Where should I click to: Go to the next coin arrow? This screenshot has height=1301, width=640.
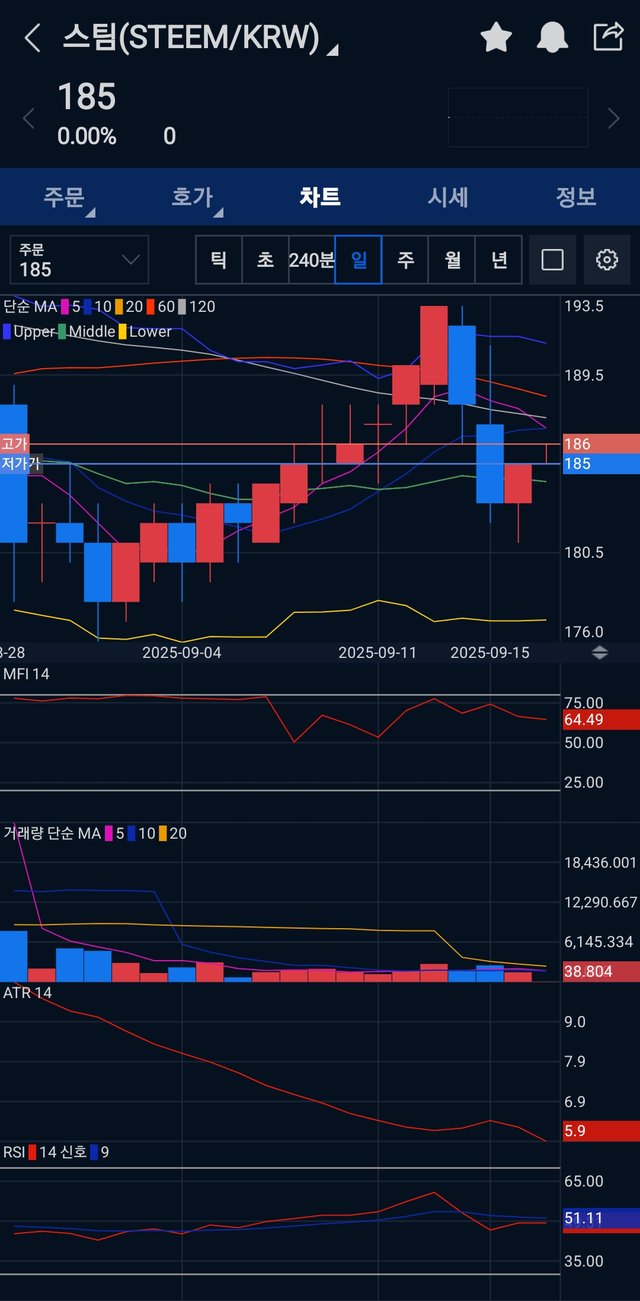click(613, 118)
